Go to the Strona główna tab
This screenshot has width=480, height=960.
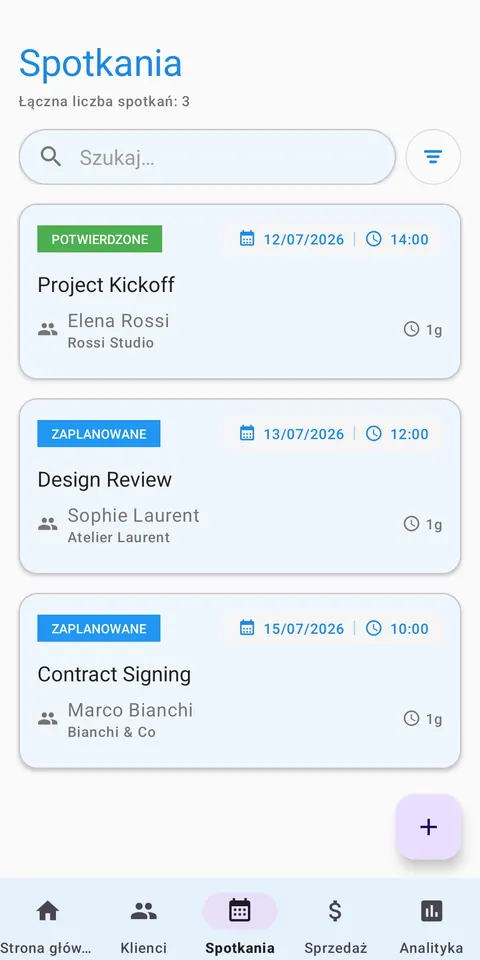48,923
